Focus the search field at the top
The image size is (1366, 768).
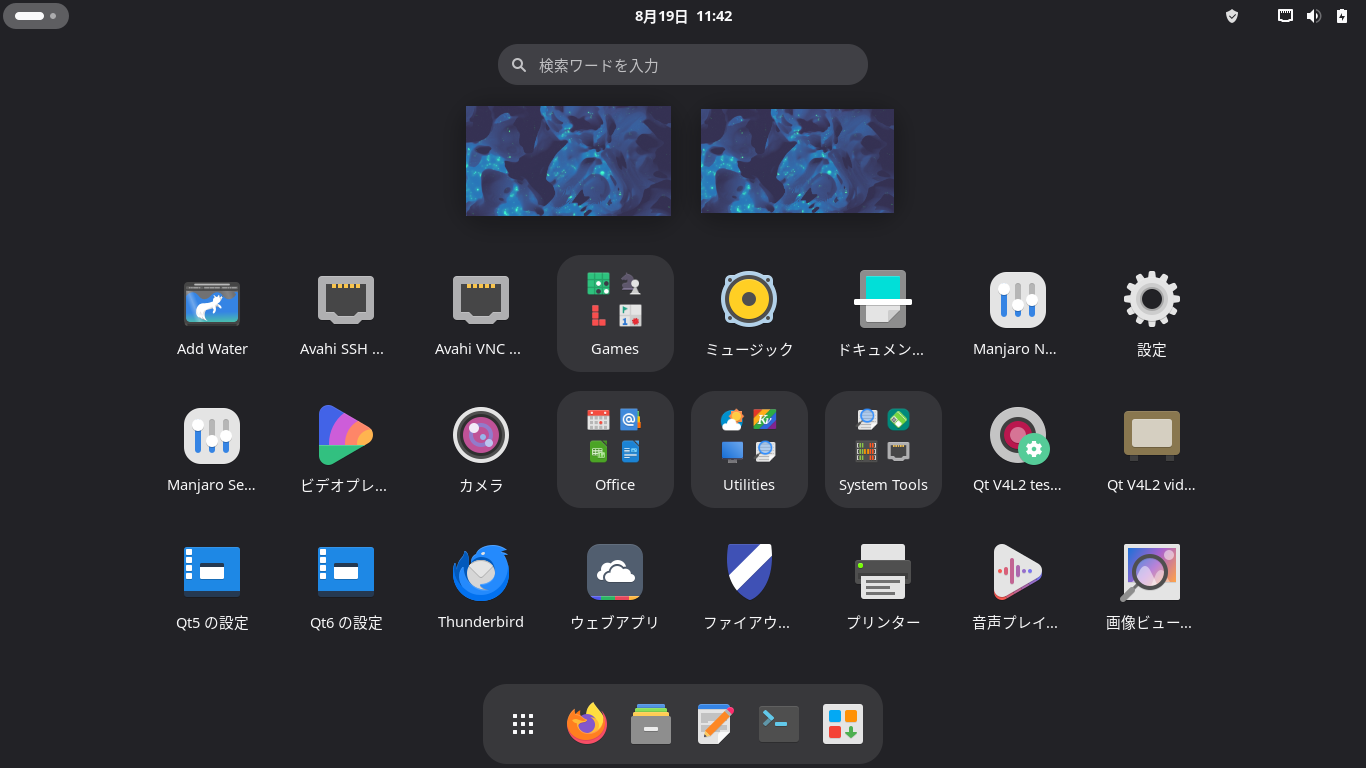pyautogui.click(x=683, y=65)
